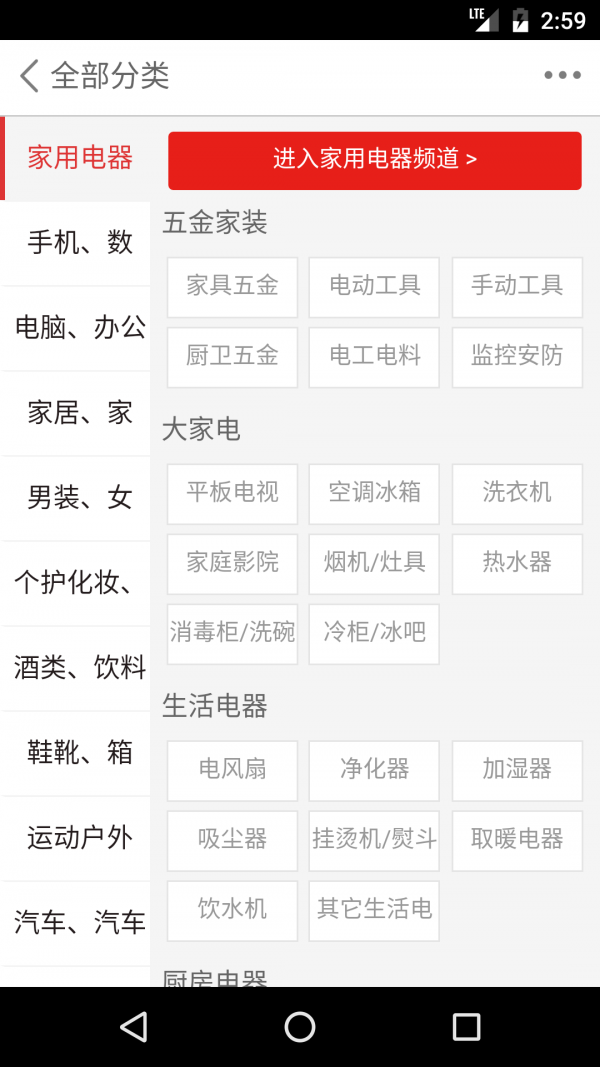Tap the 电动工具 tile
The image size is (600, 1067).
(x=374, y=286)
